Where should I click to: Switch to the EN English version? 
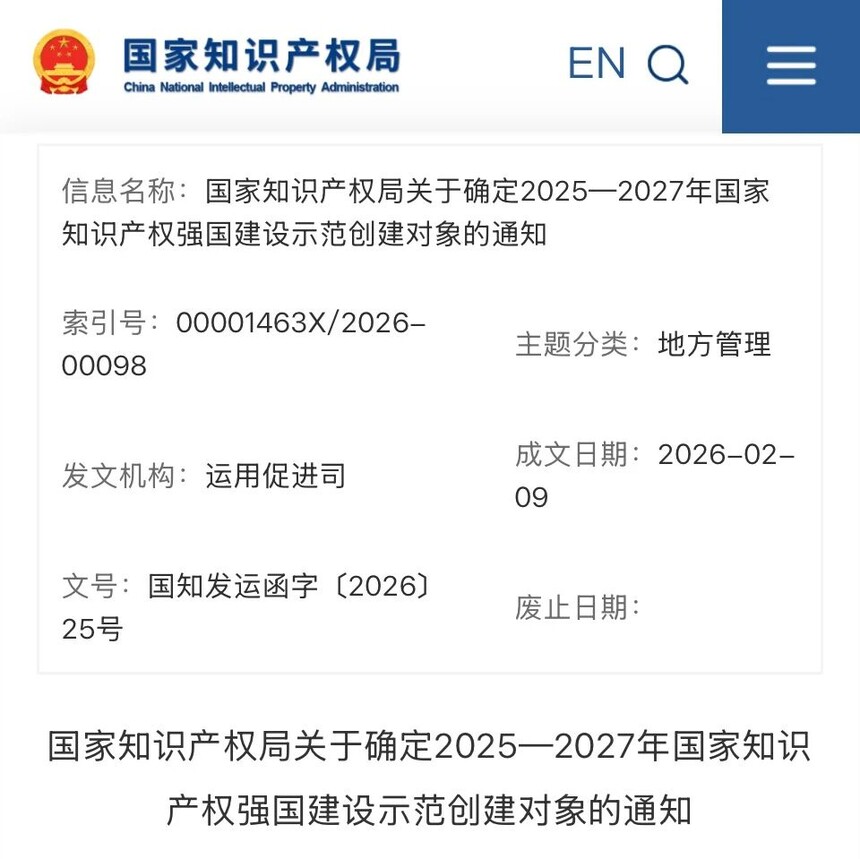click(x=596, y=63)
